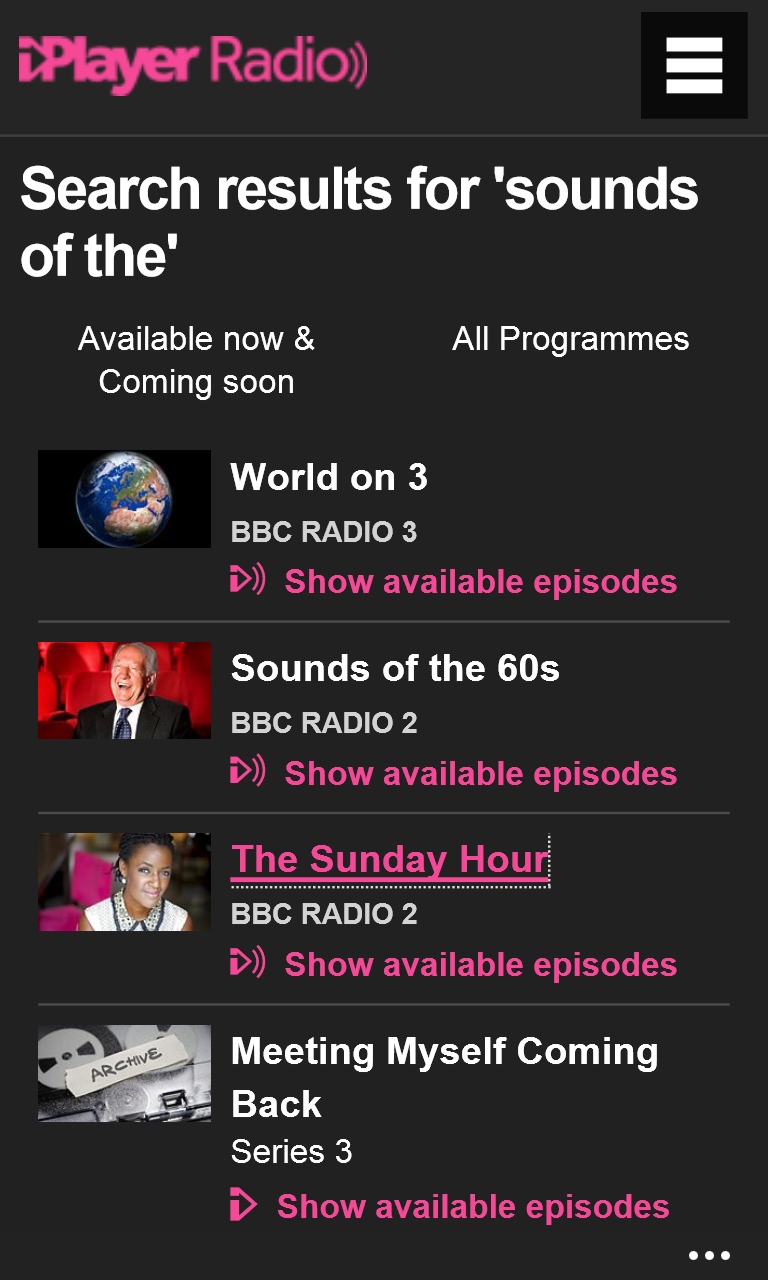This screenshot has width=768, height=1280.
Task: Show available episodes for Meeting Myself Coming Back
Action: 450,1206
